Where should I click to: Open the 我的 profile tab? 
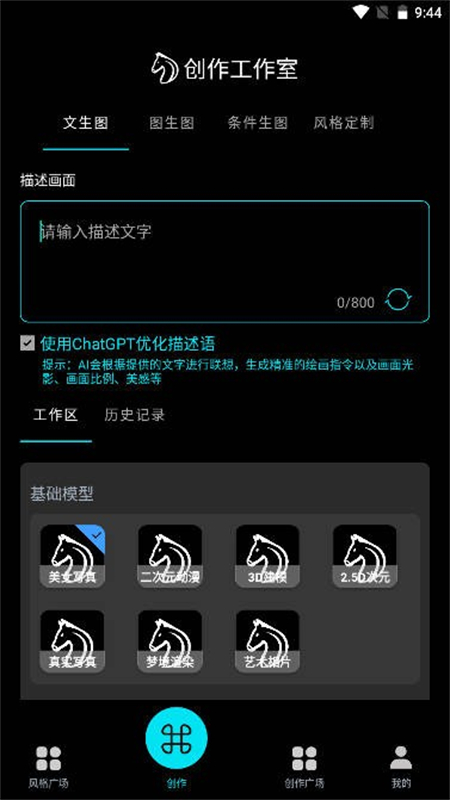(x=401, y=766)
